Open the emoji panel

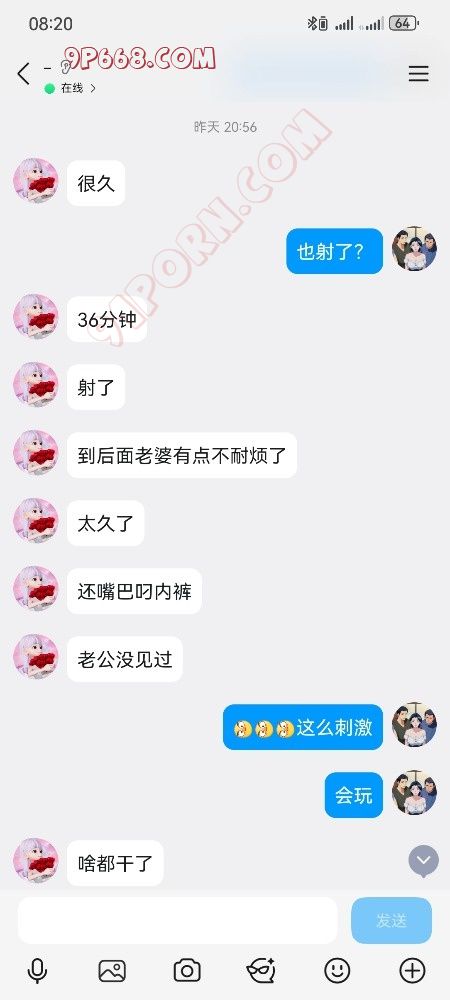(x=337, y=971)
